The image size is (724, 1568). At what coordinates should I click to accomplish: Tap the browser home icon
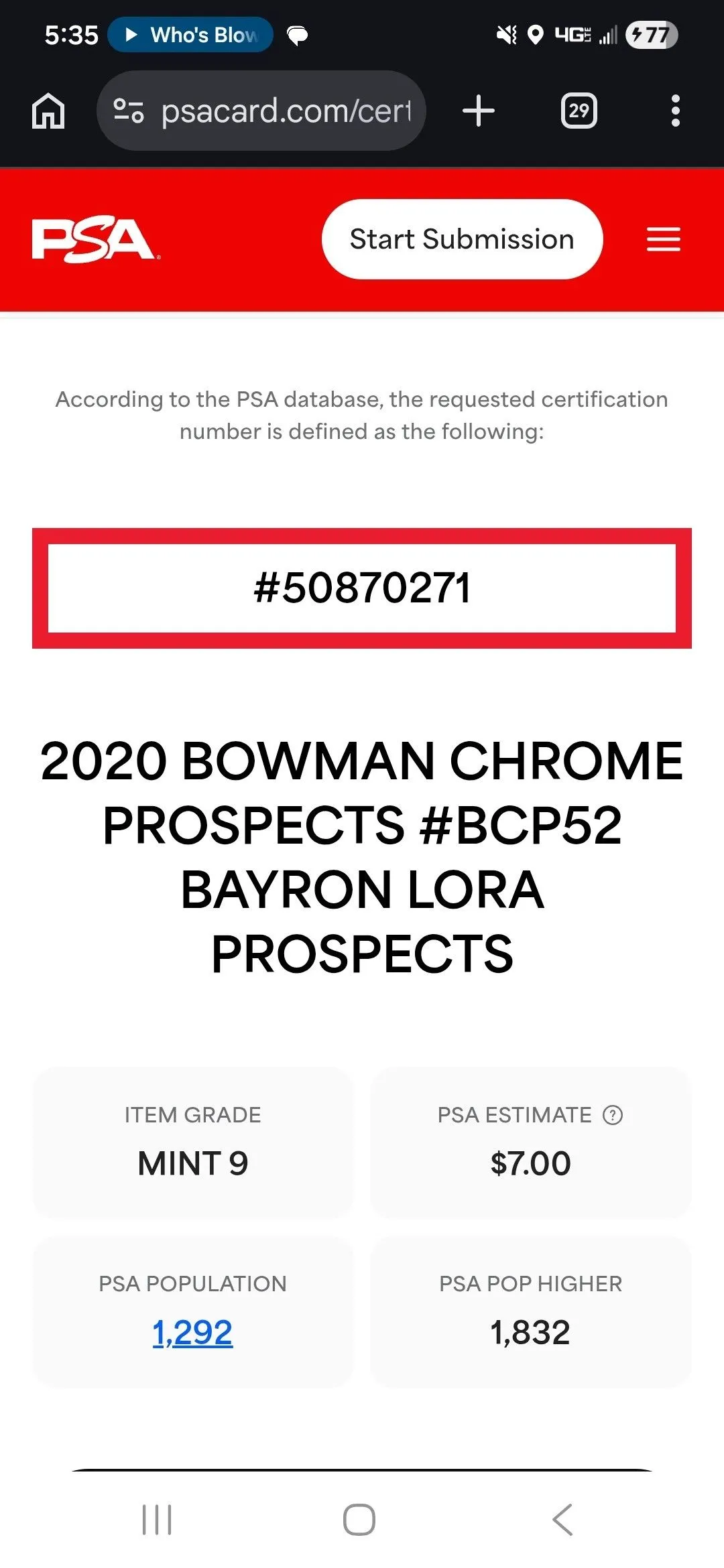pyautogui.click(x=48, y=111)
